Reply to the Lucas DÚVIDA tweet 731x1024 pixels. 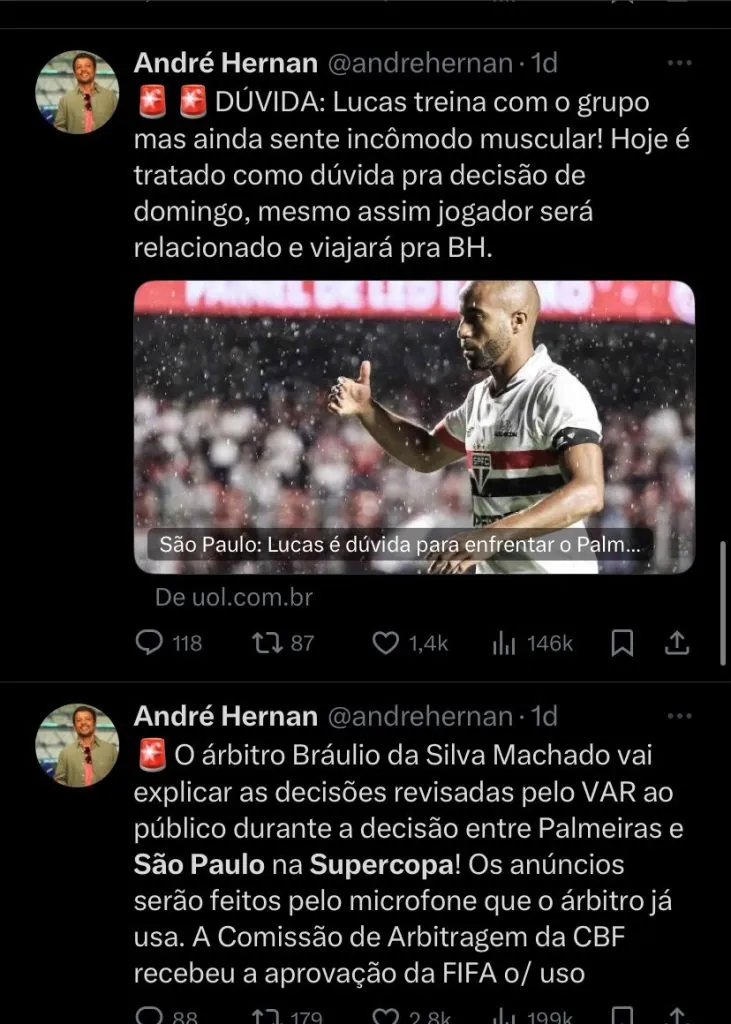coord(150,643)
